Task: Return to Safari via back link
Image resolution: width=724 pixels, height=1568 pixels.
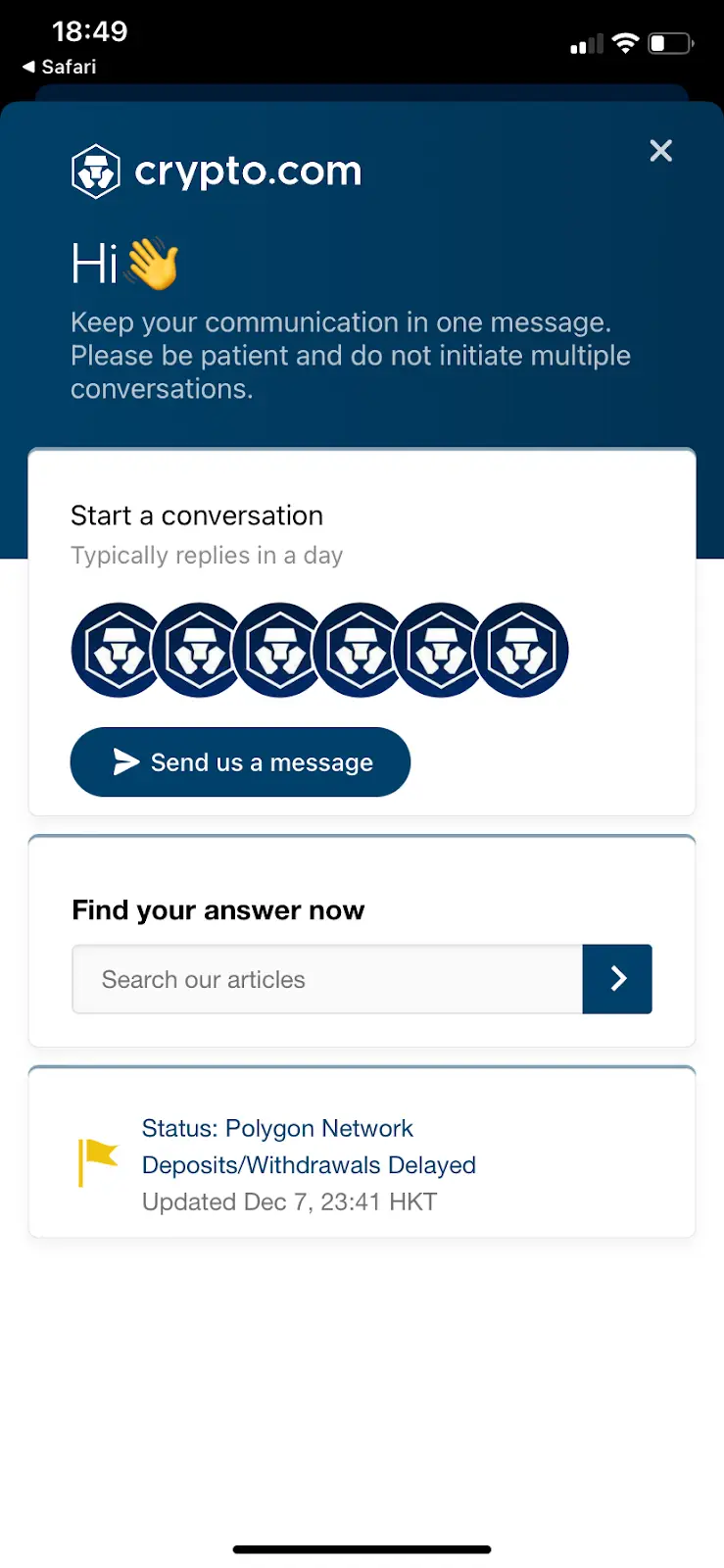Action: coord(59,67)
